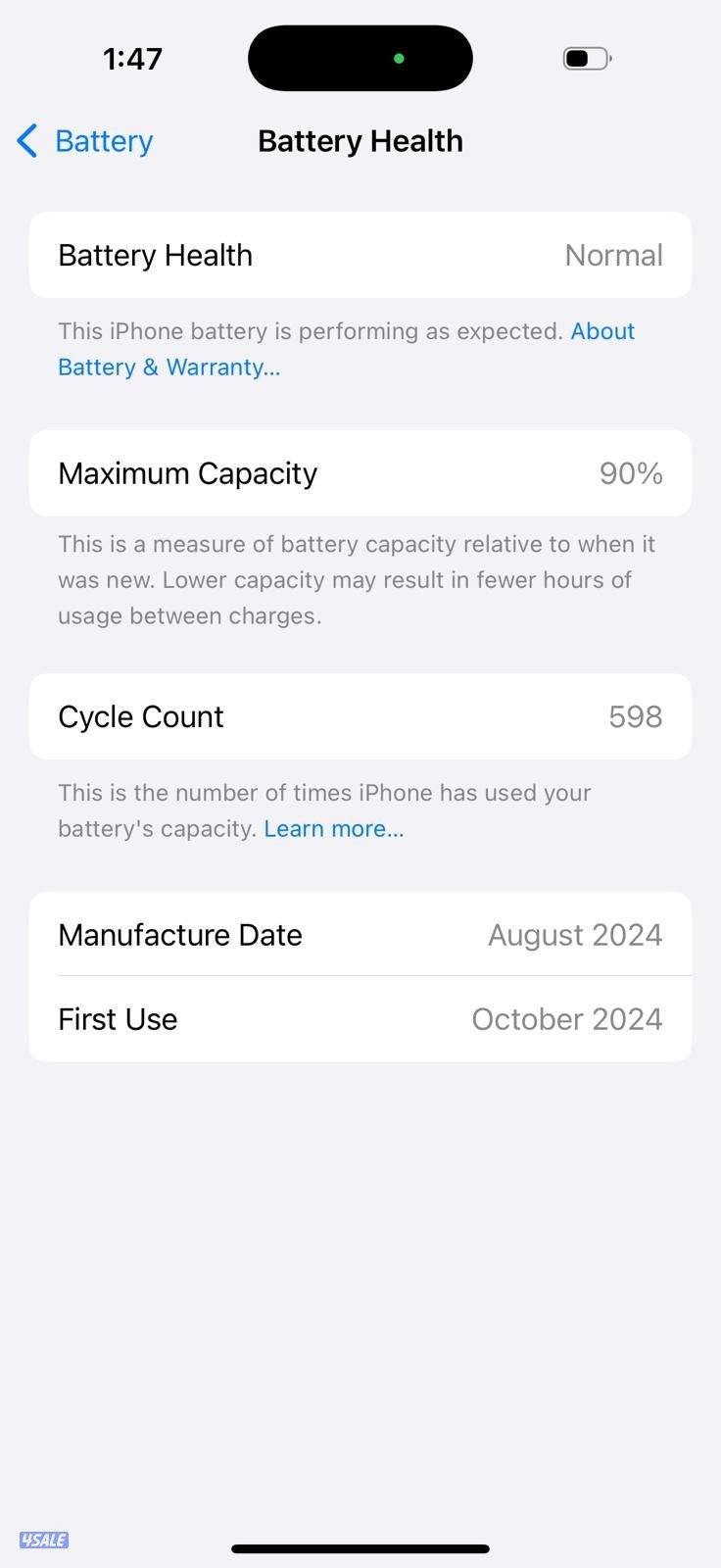Tap the green privacy indicator dot
Screen dimensions: 721x1568
[x=399, y=58]
